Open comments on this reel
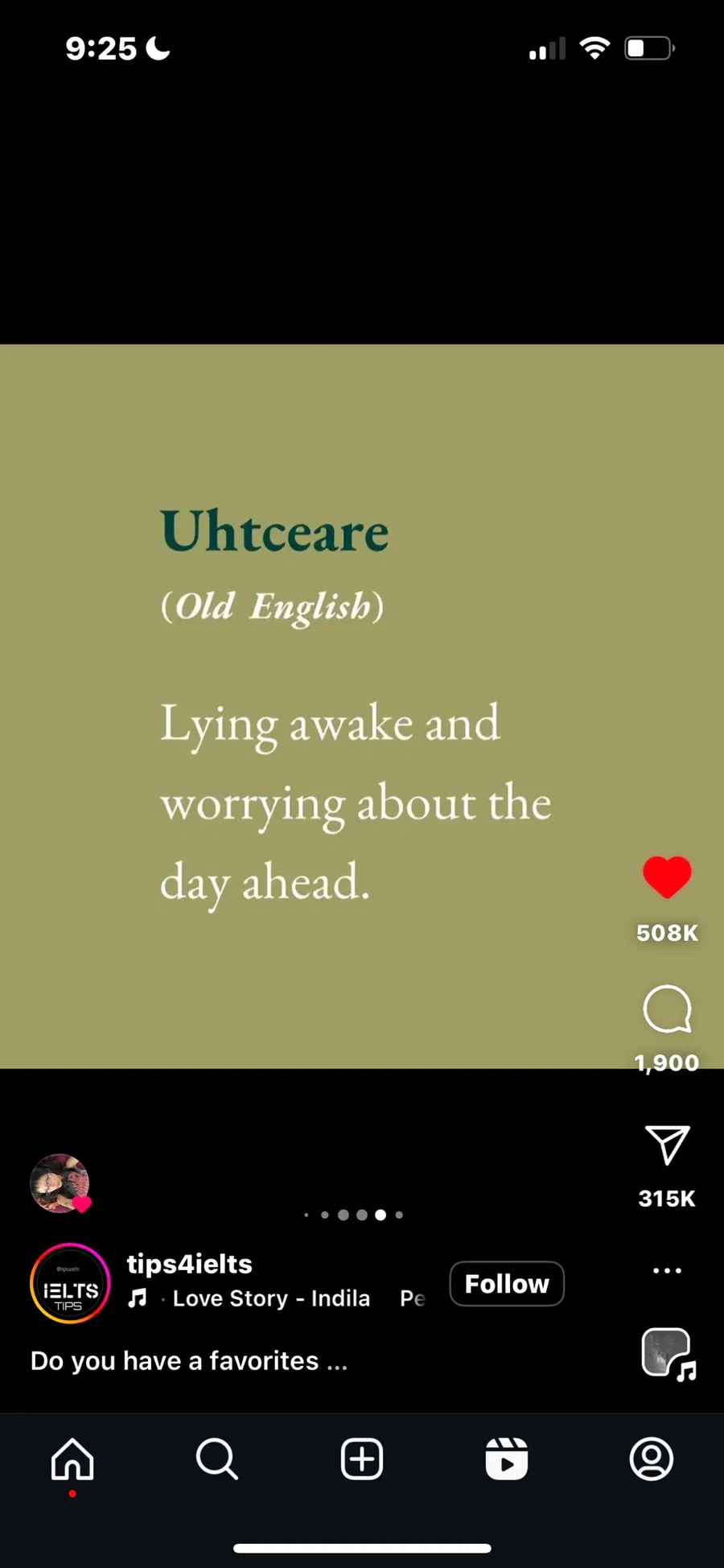 pyautogui.click(x=667, y=1009)
